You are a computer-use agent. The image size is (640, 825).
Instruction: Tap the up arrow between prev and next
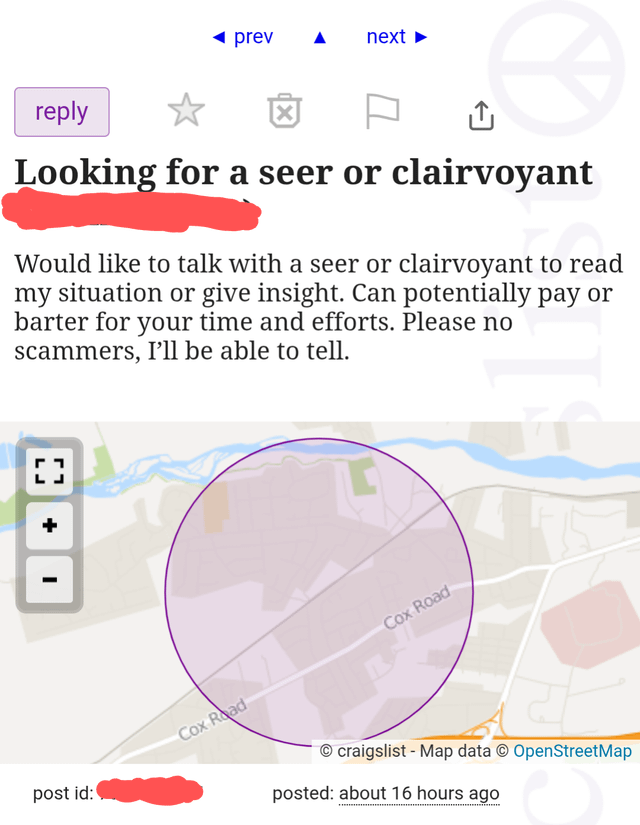pos(320,38)
